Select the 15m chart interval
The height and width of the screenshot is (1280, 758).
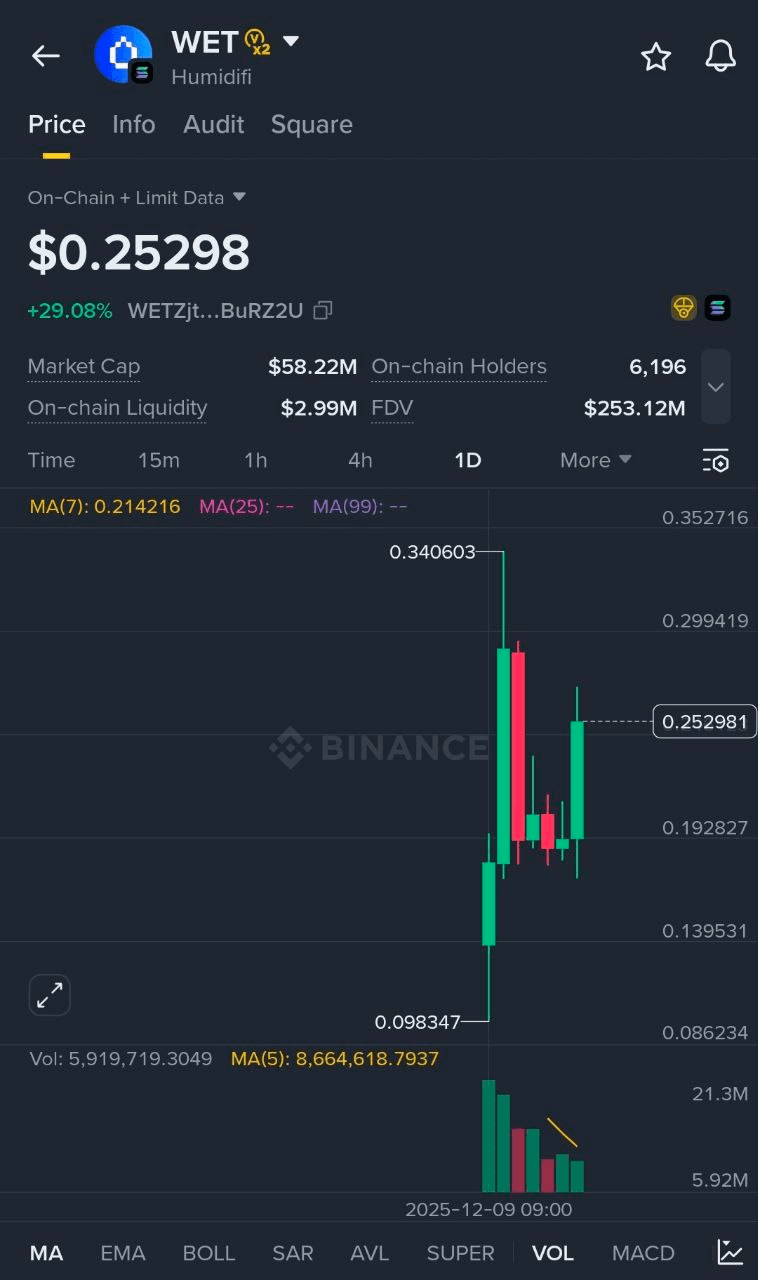(158, 460)
